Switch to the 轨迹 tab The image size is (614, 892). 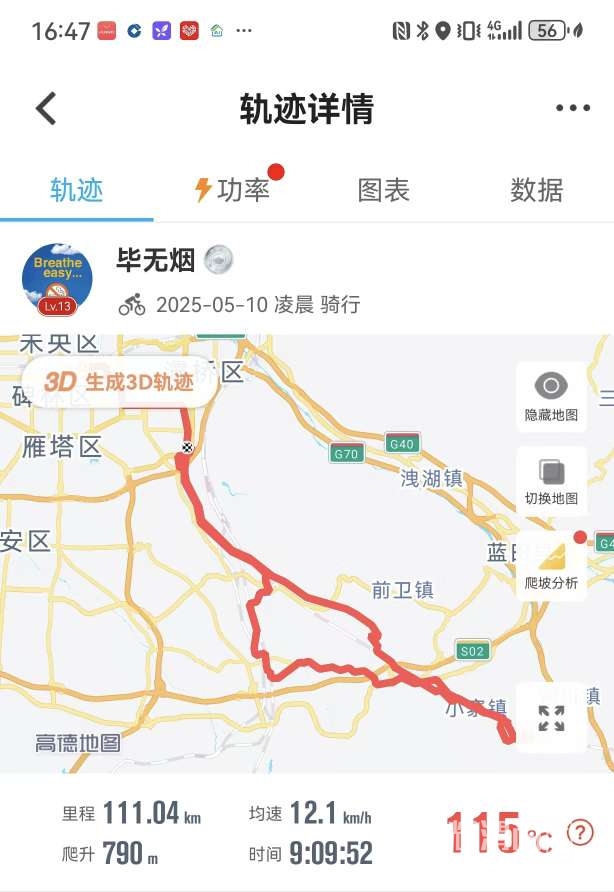coord(77,190)
